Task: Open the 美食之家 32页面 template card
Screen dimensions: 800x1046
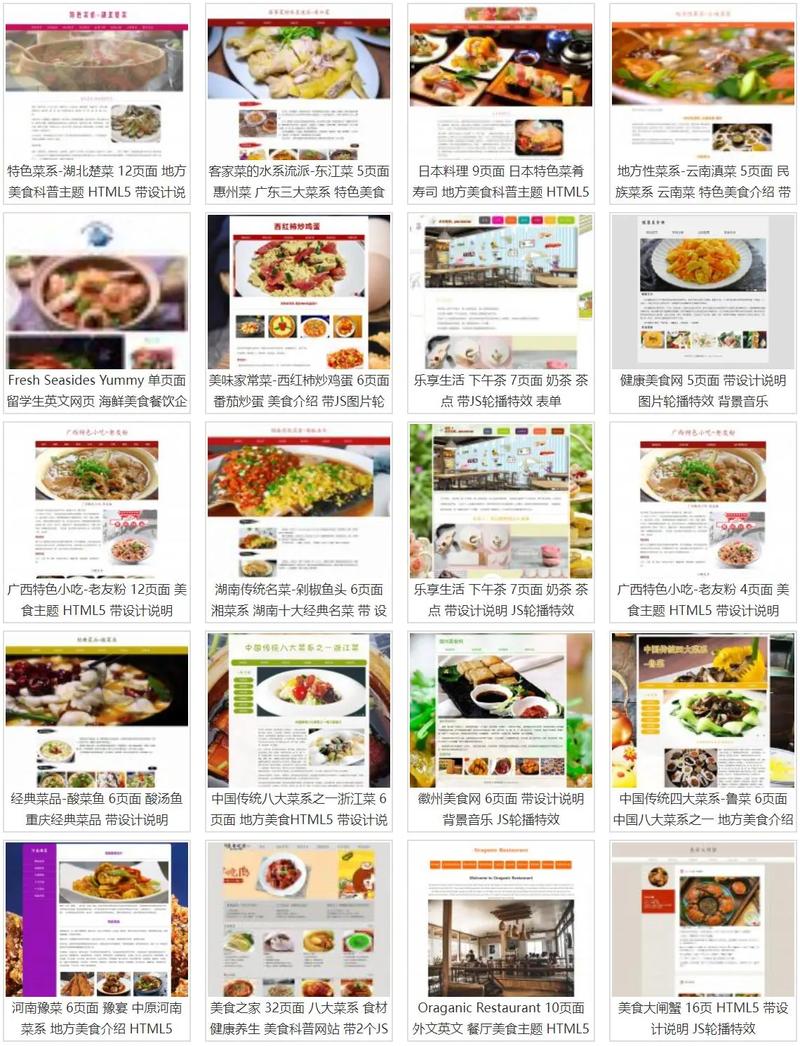Action: click(298, 919)
